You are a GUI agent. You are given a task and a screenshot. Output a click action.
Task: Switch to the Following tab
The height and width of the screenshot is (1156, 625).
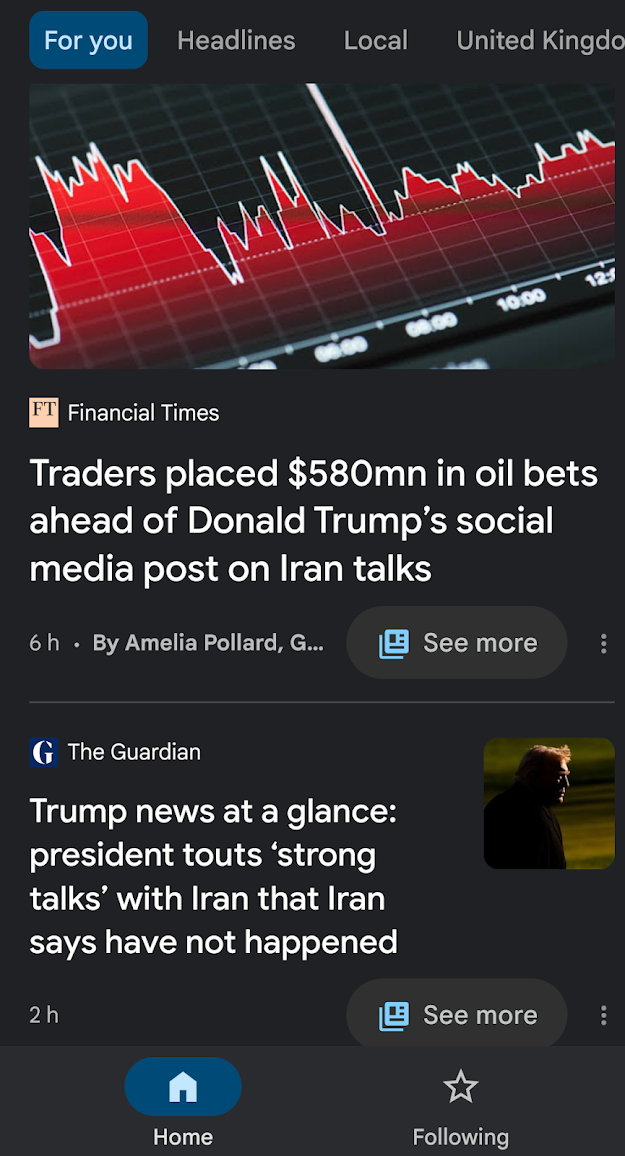coord(460,1103)
